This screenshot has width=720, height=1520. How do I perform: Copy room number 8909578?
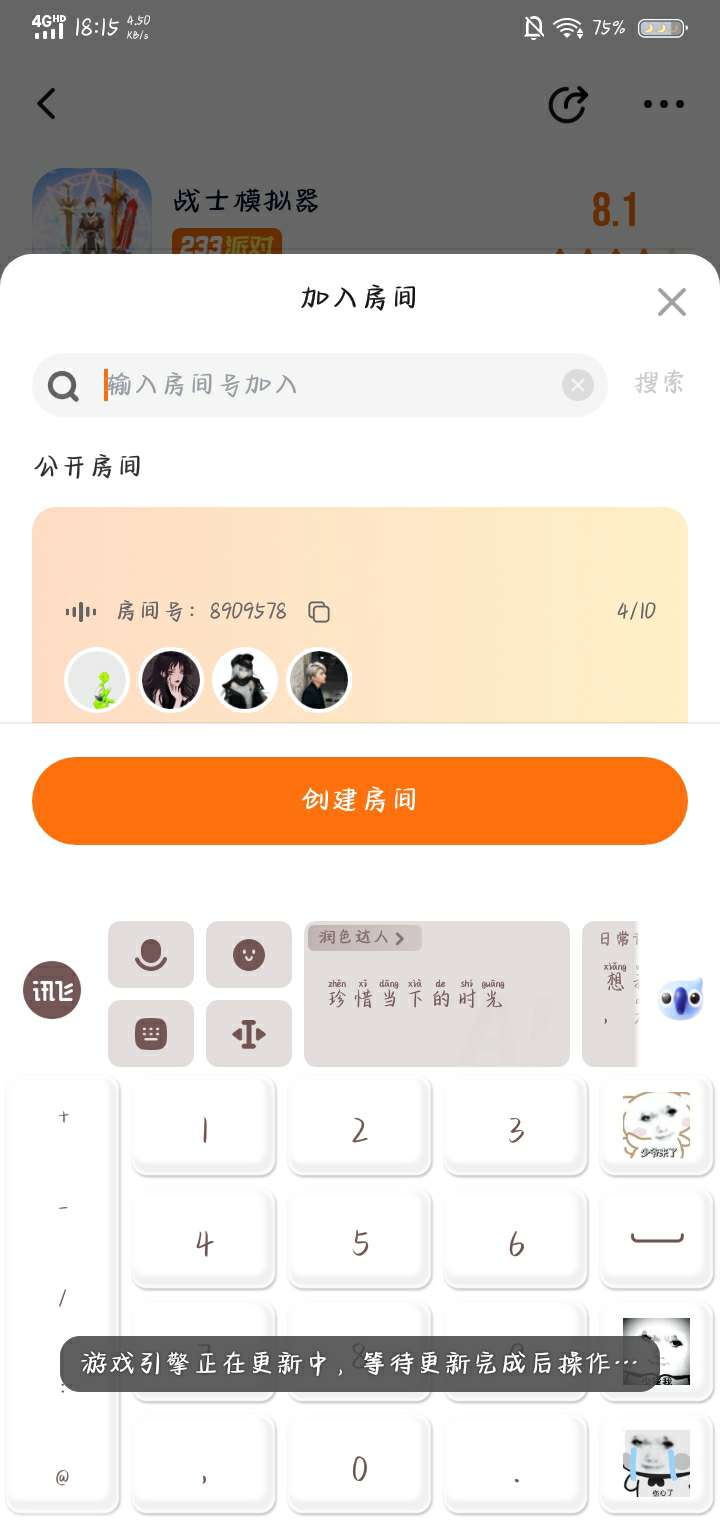(319, 612)
